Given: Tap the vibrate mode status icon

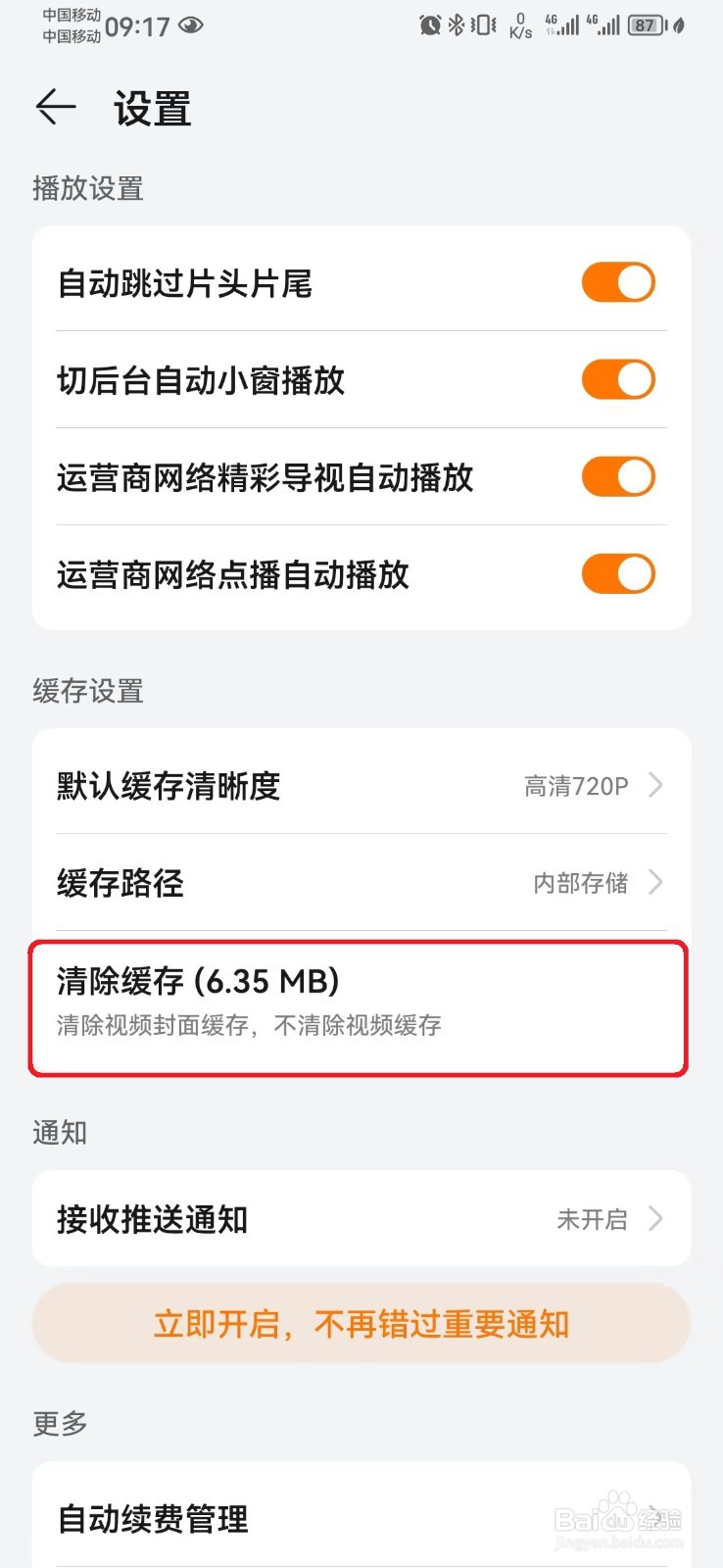Looking at the screenshot, I should click(482, 24).
